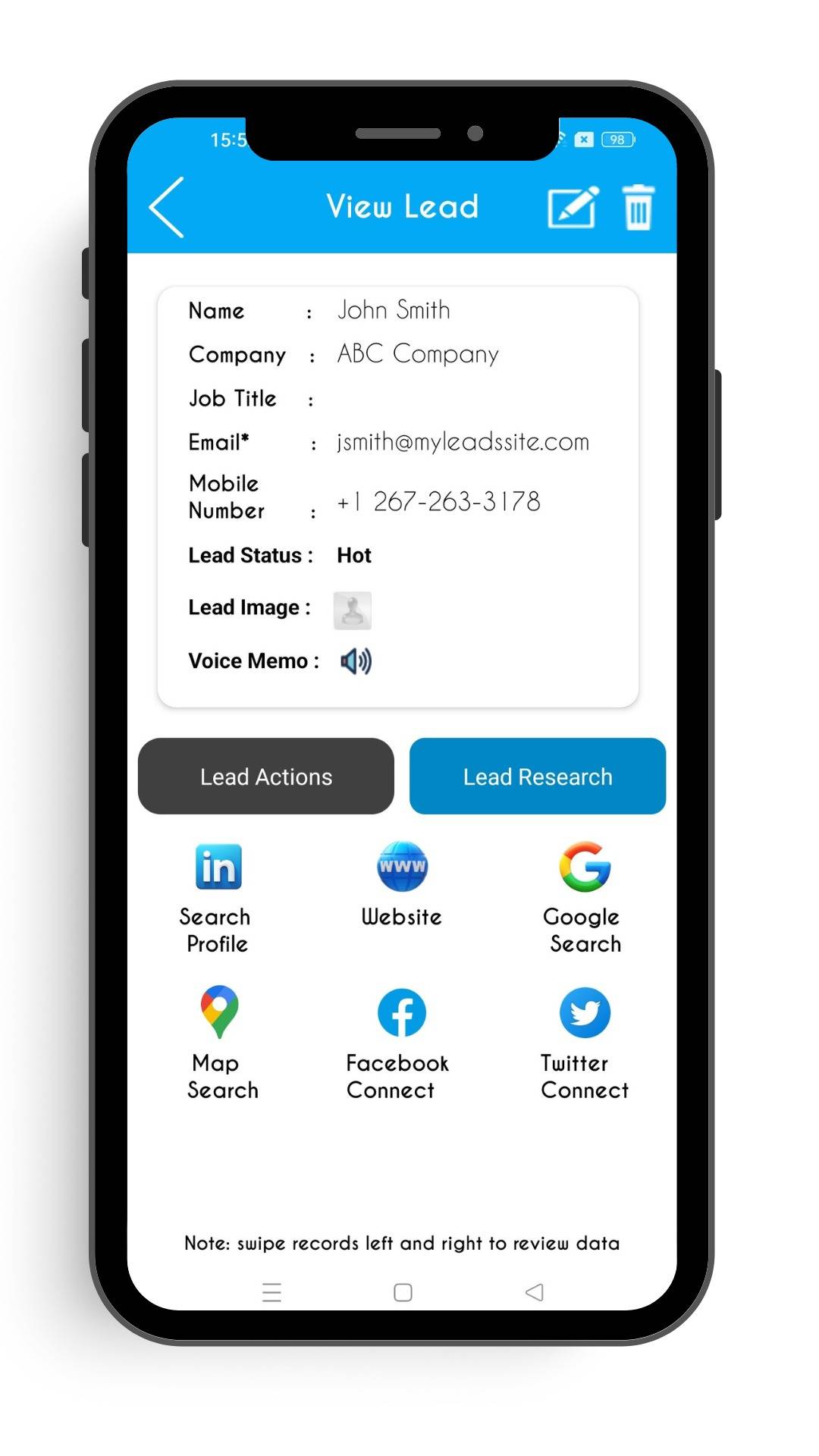819x1456 pixels.
Task: Tap the system home button
Action: point(403,1292)
